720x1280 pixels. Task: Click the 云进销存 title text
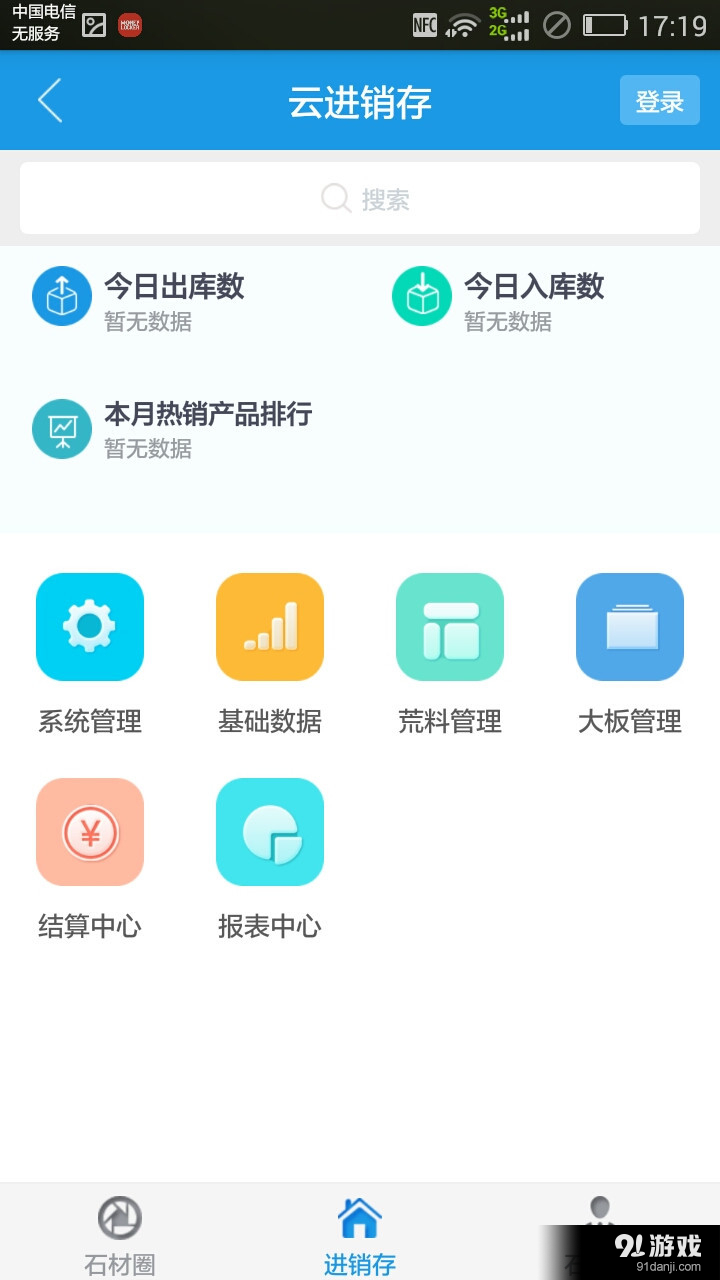pyautogui.click(x=360, y=100)
